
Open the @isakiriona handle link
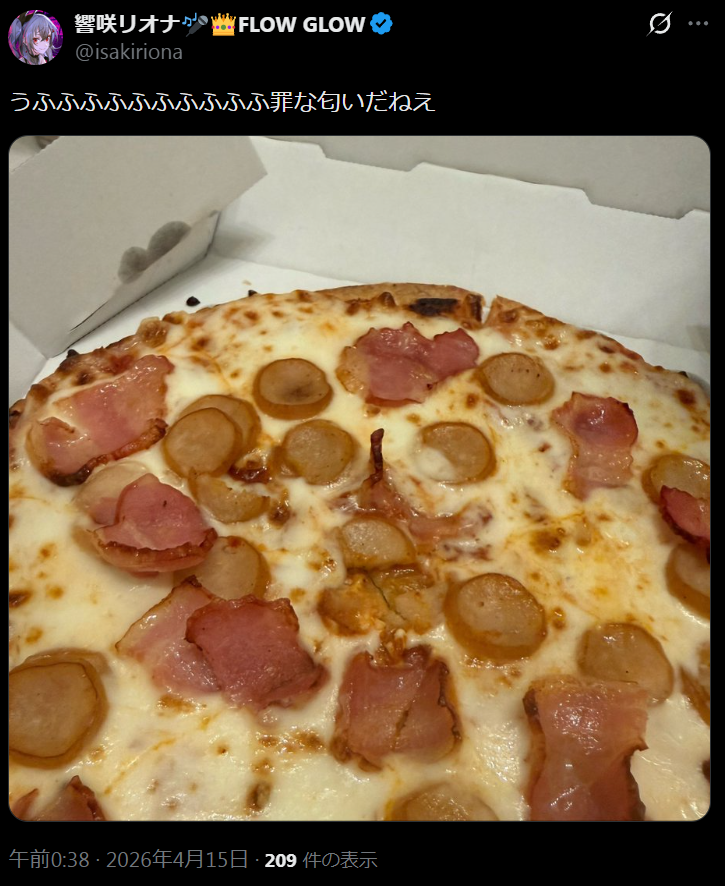click(128, 52)
